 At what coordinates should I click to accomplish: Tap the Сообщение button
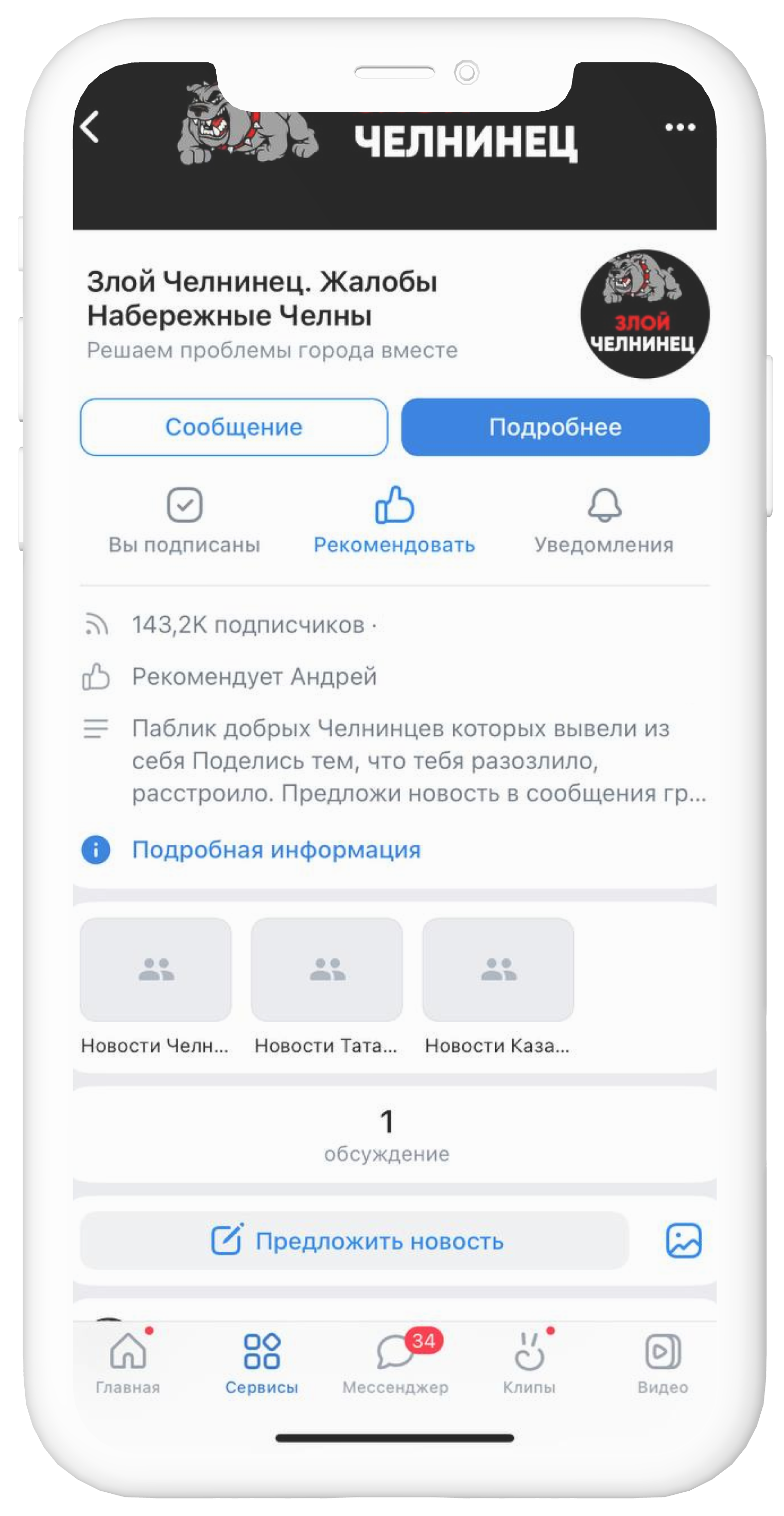234,427
